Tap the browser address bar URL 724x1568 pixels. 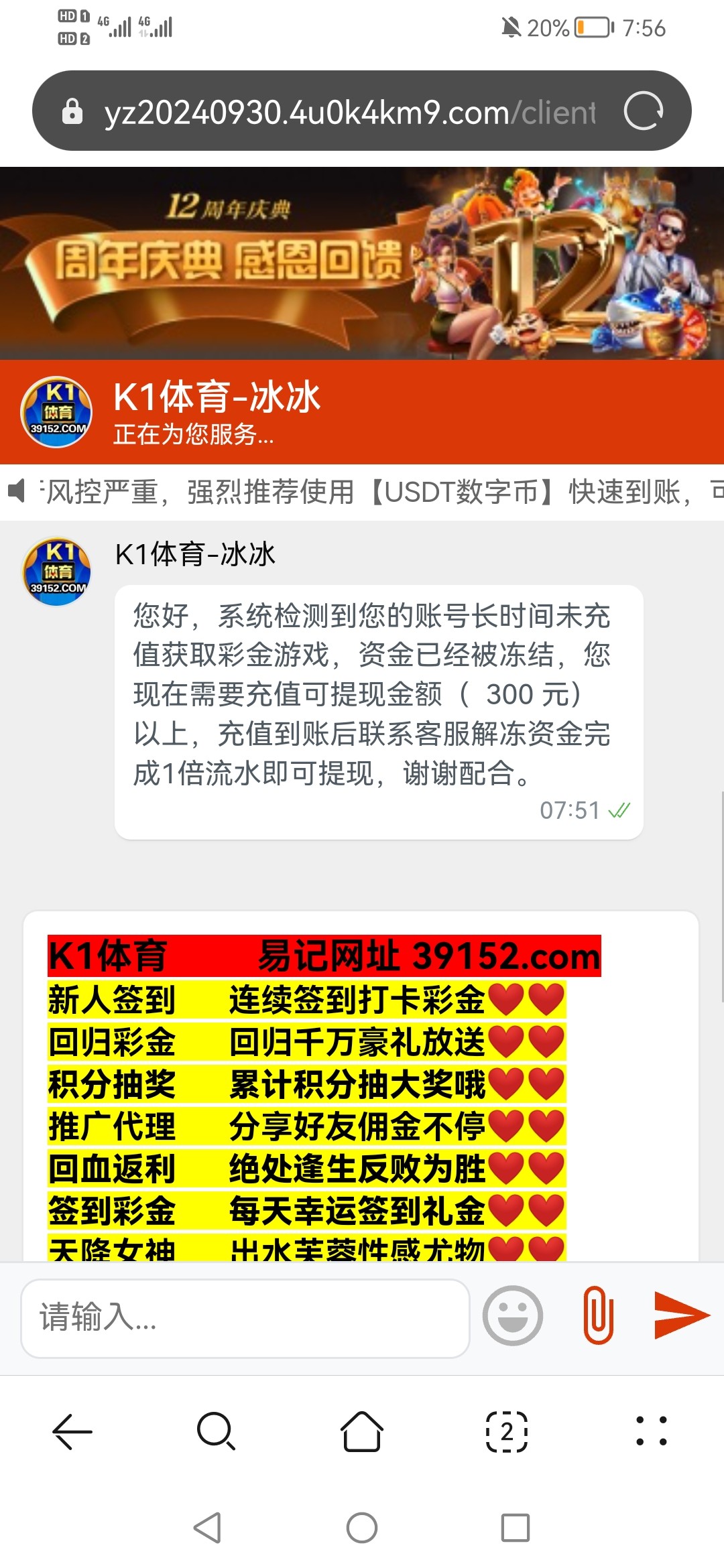coord(349,112)
